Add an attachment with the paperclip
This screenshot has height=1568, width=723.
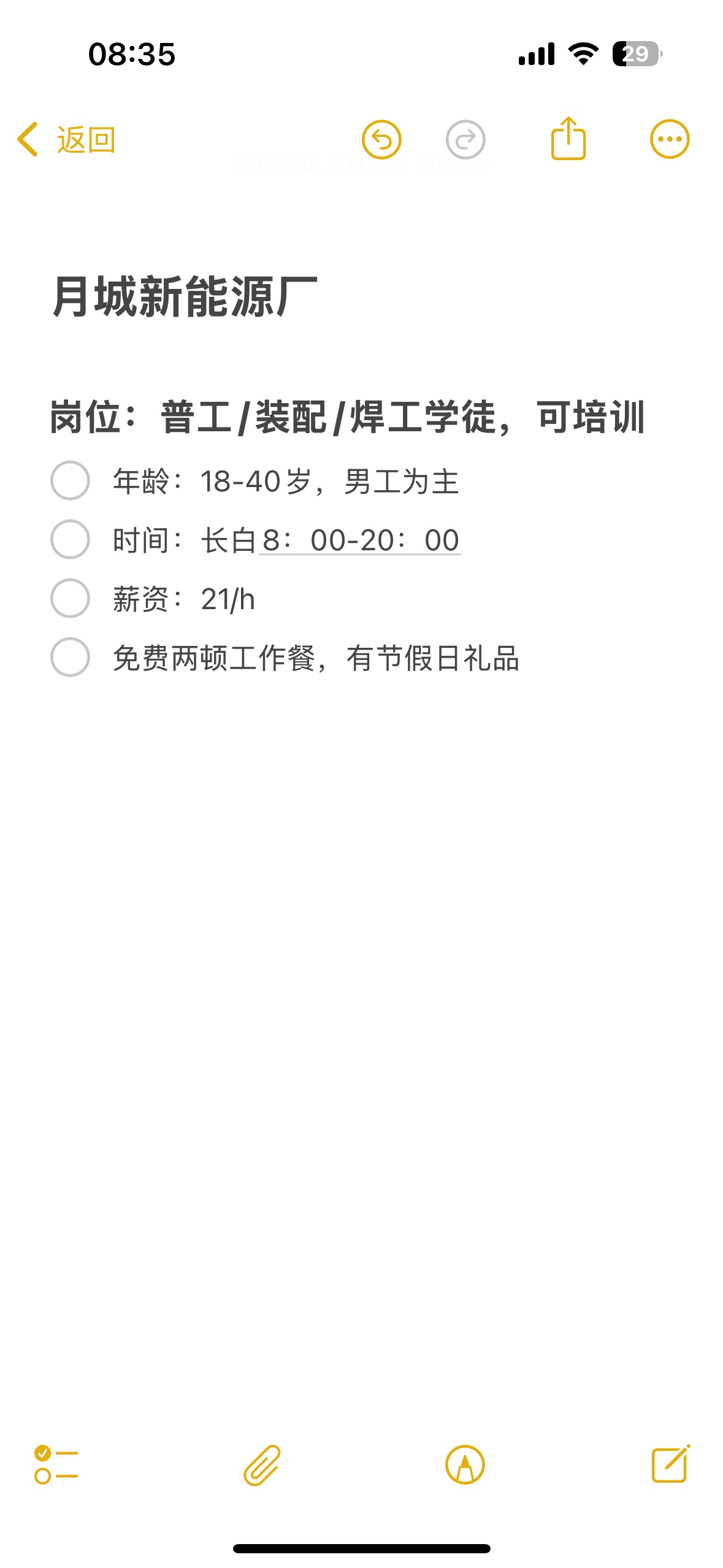(262, 1465)
